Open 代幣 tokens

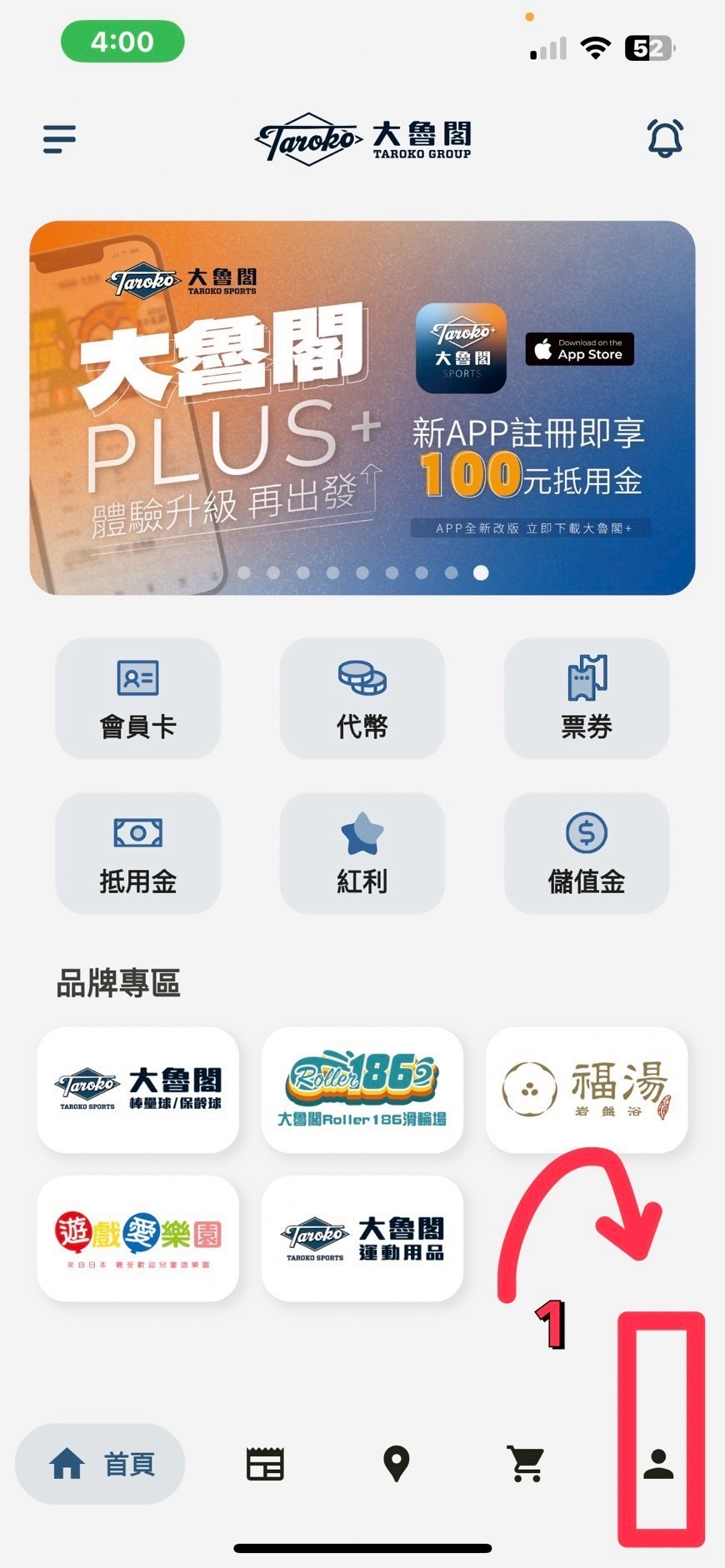point(362,698)
